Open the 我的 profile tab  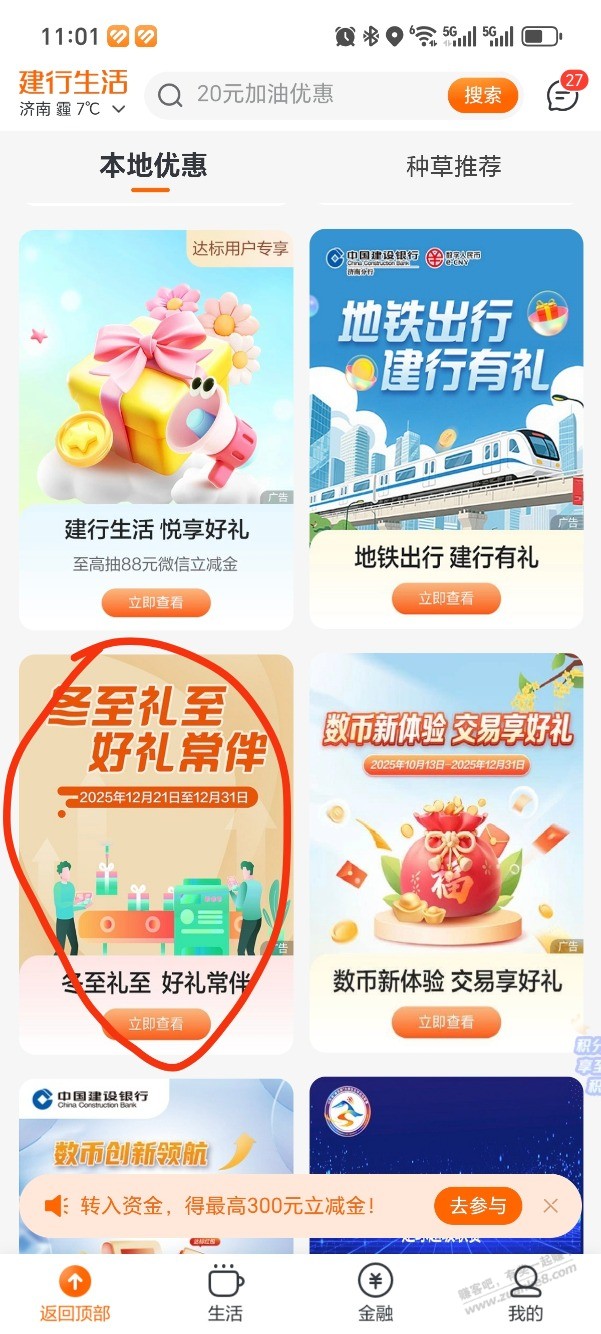525,1294
